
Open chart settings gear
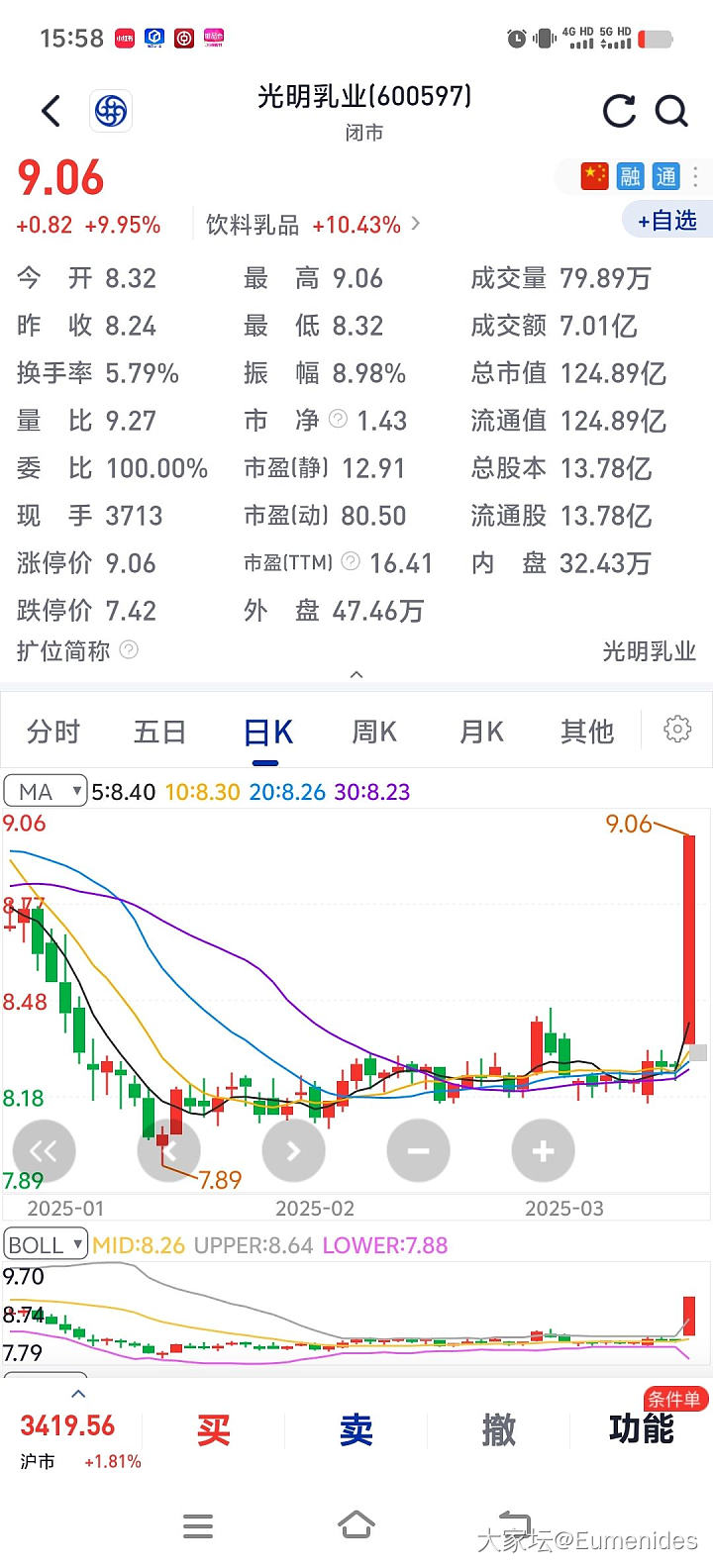[x=677, y=730]
